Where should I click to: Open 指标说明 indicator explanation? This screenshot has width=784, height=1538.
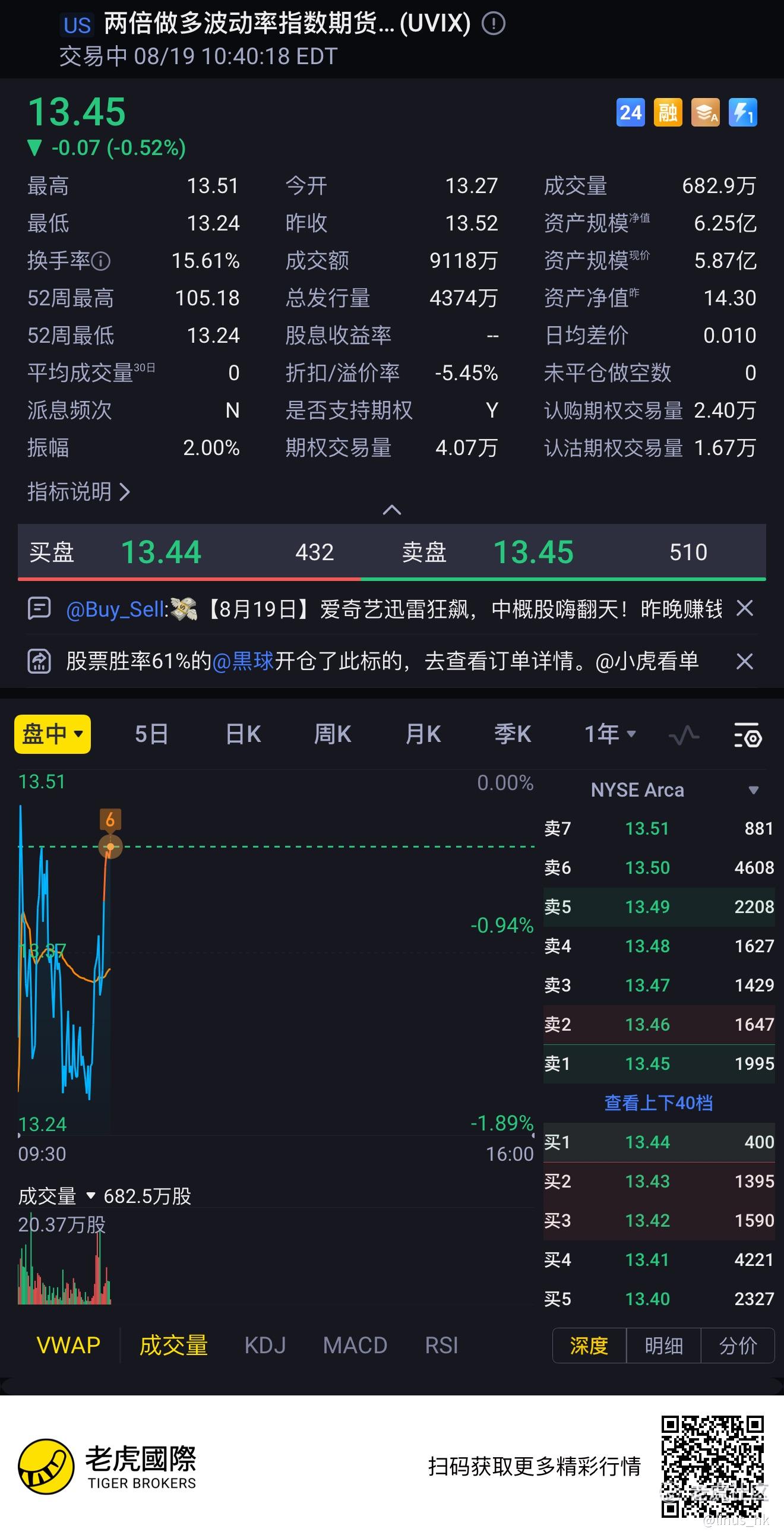(79, 492)
